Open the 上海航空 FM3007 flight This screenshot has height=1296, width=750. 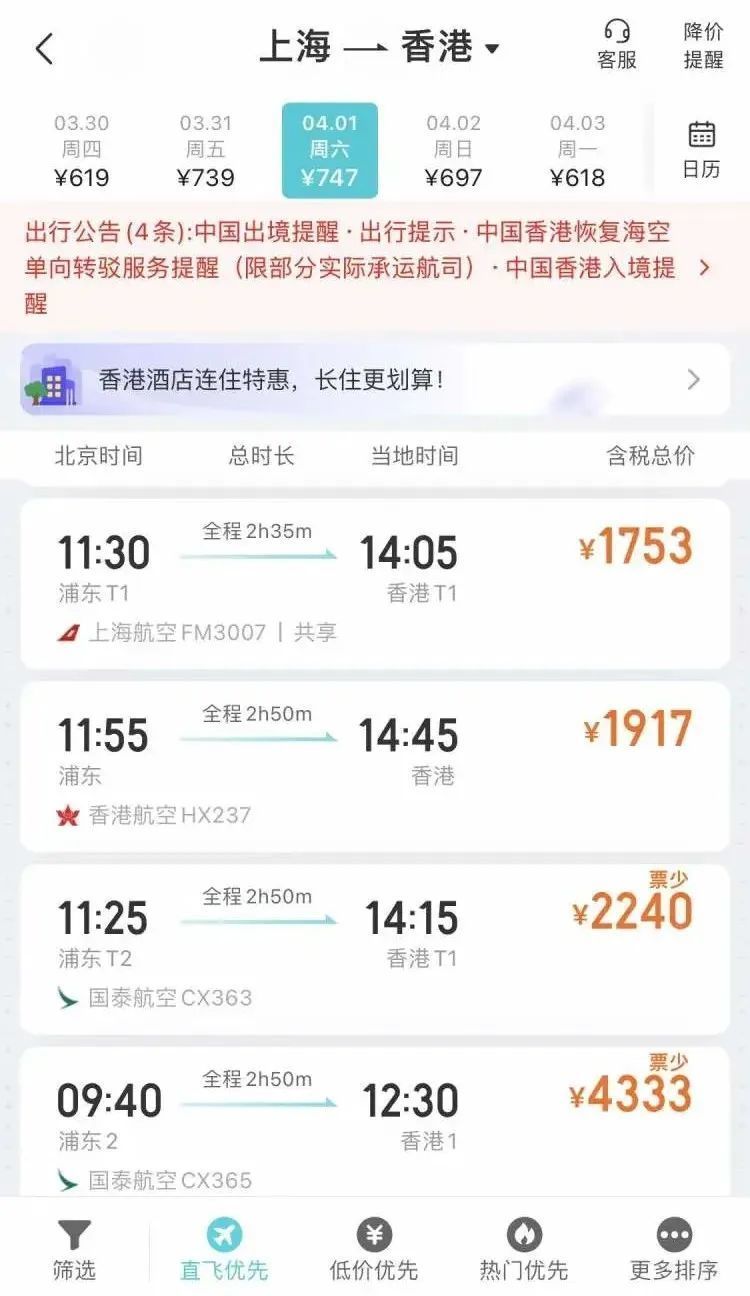(375, 584)
